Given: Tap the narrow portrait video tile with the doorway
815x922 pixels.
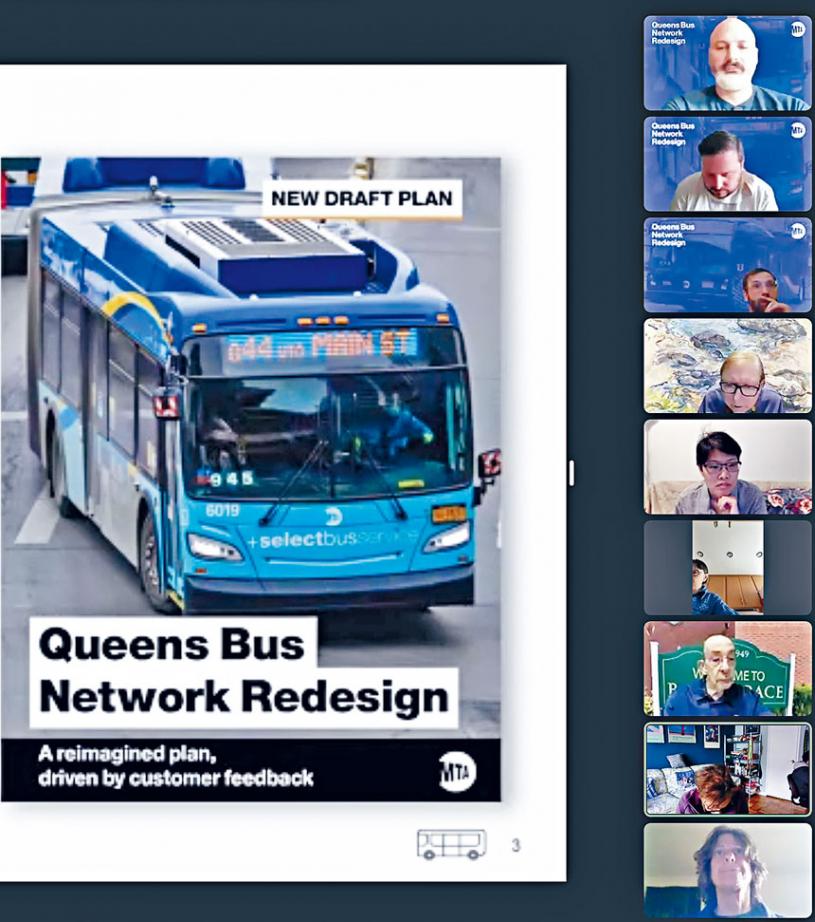Looking at the screenshot, I should tap(727, 567).
